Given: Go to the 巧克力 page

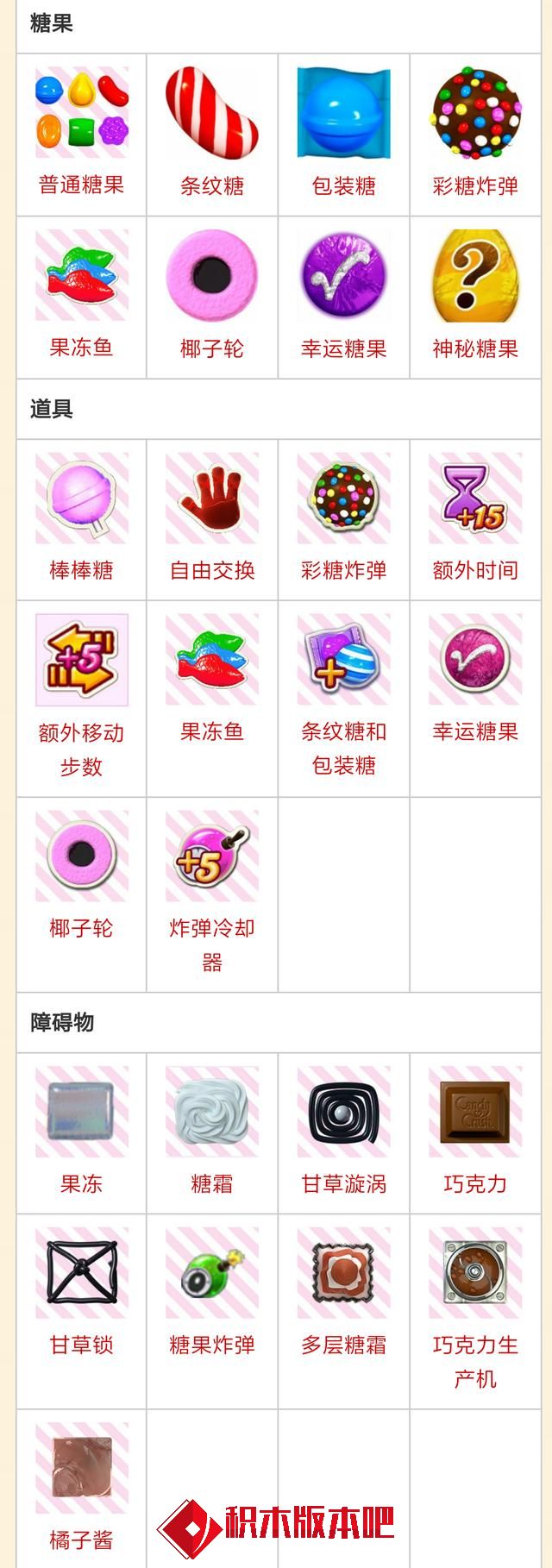Looking at the screenshot, I should point(475,1183).
